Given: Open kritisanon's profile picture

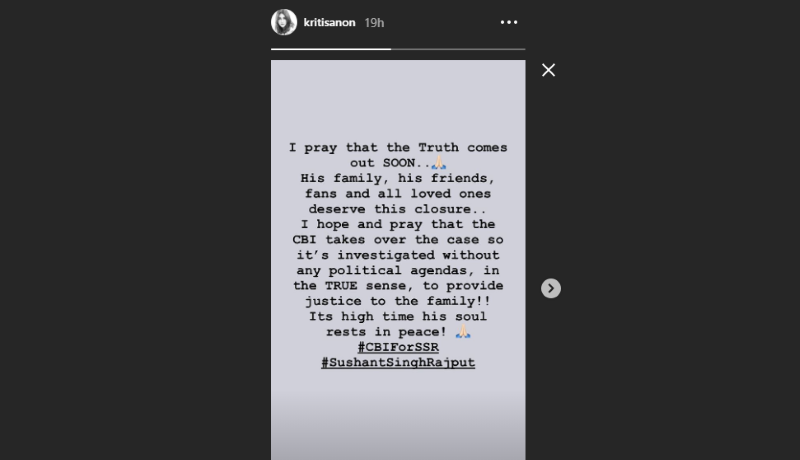Looking at the screenshot, I should coord(283,22).
